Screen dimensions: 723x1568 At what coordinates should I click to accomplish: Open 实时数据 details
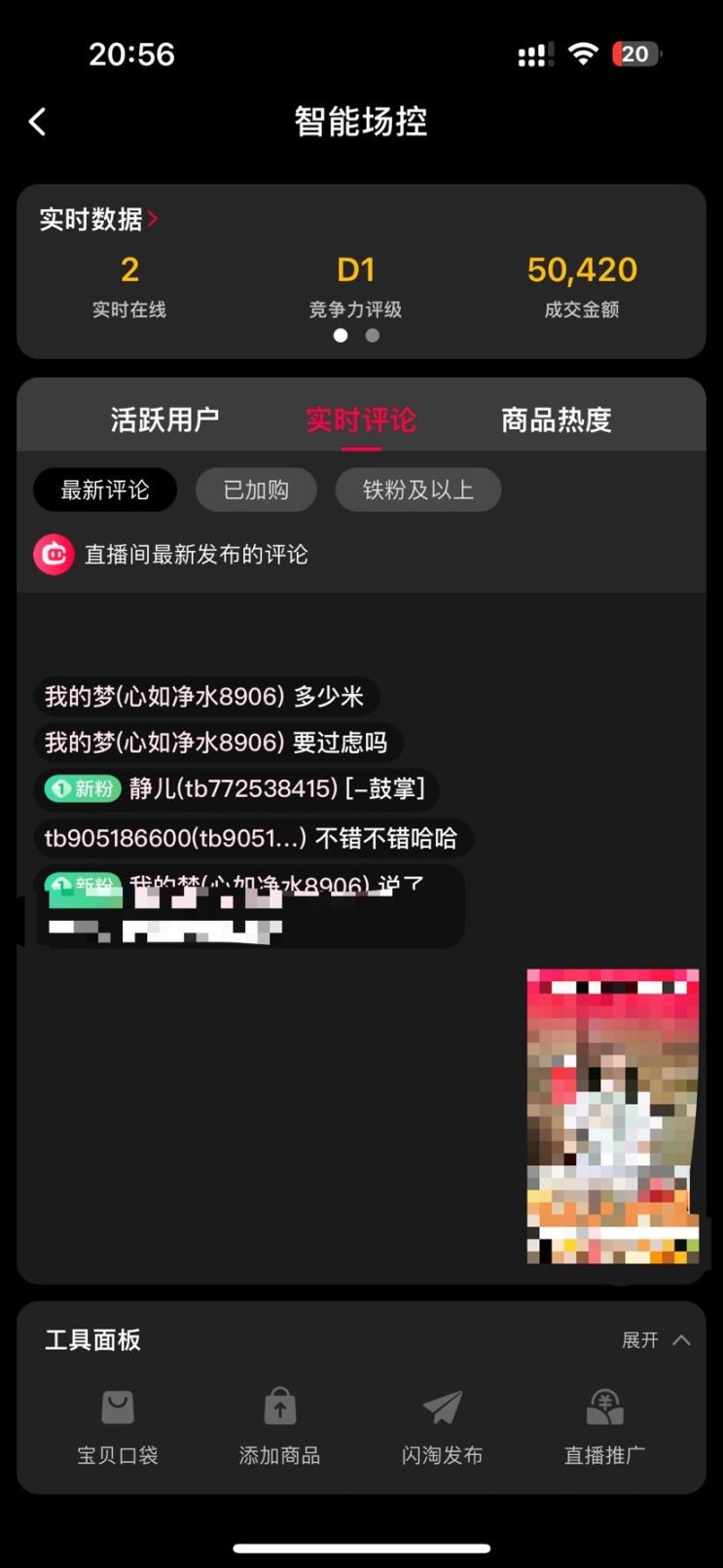[97, 220]
